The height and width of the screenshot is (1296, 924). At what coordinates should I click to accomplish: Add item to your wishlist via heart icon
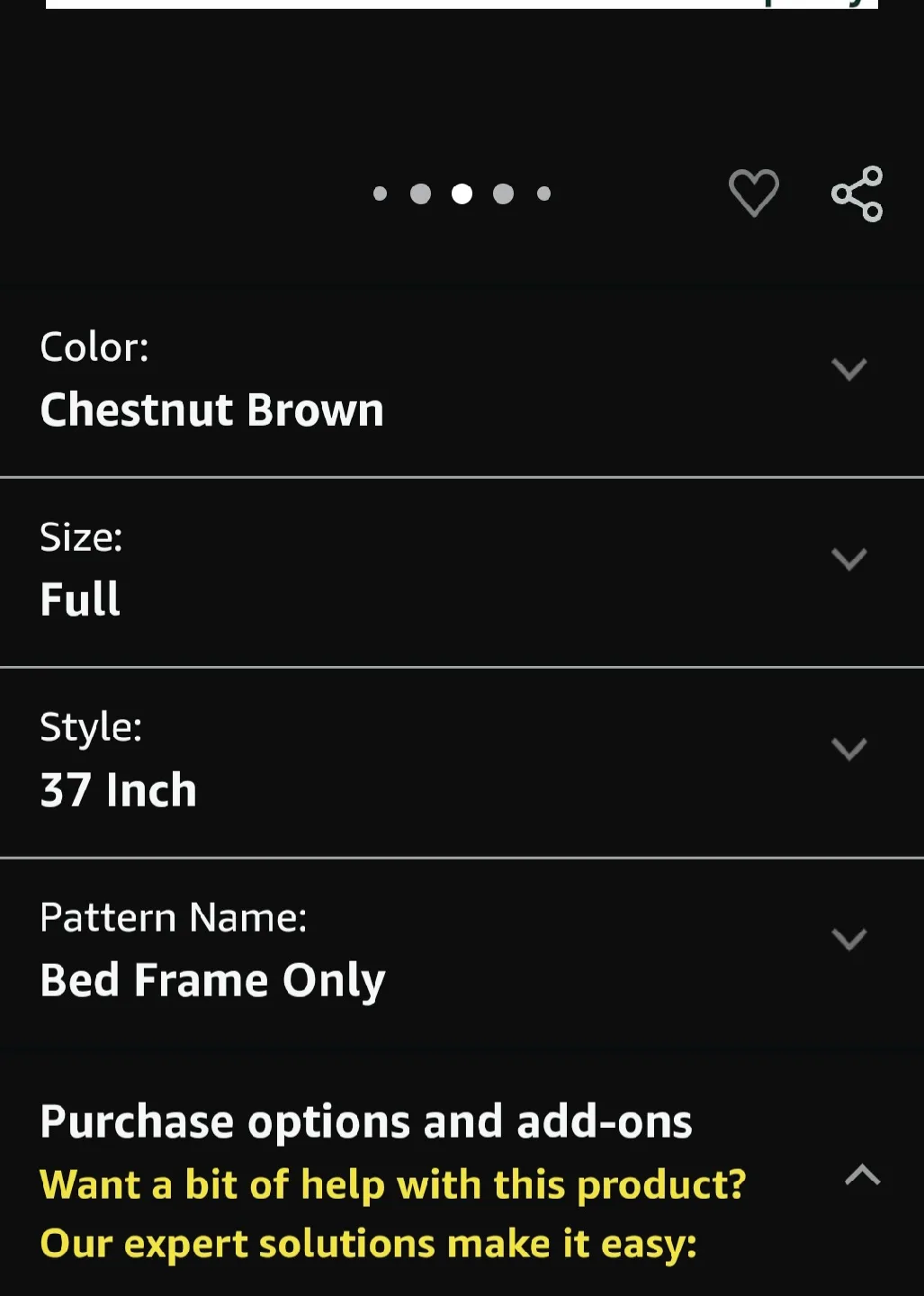pos(755,193)
